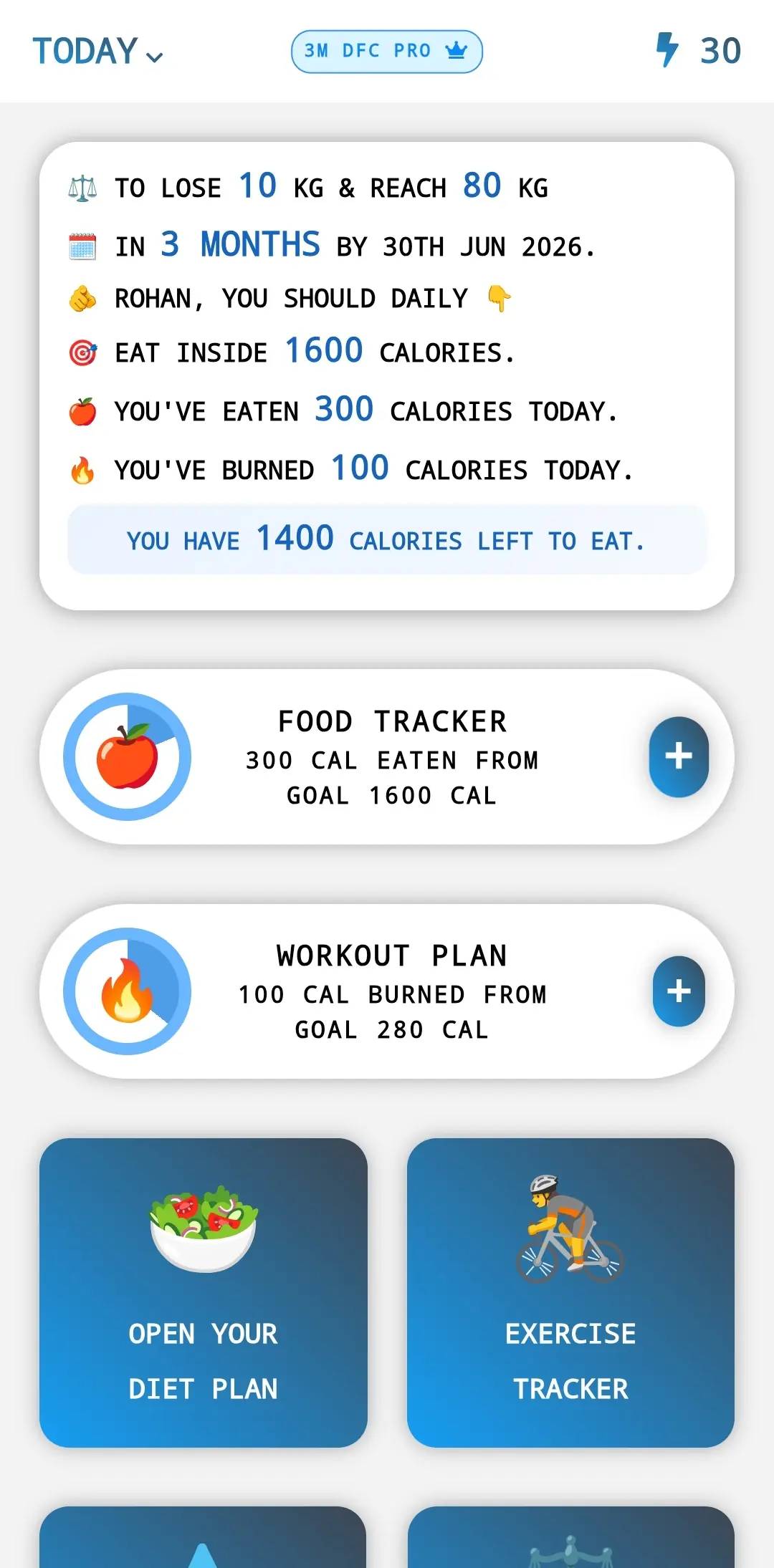Screen dimensions: 774x1568
Task: View the 1400 calories left to eat banner
Action: [387, 539]
